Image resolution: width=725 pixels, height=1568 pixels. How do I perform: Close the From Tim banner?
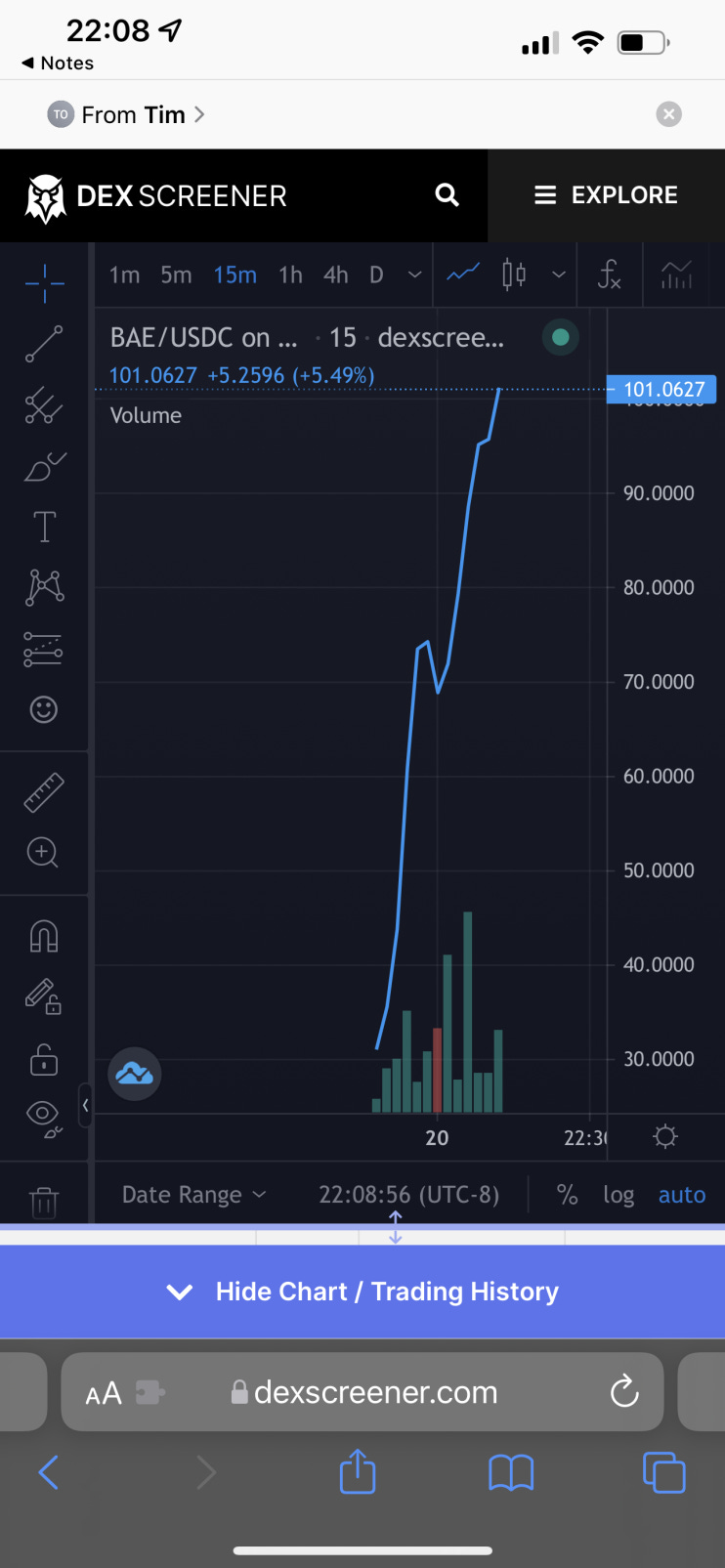coord(668,114)
